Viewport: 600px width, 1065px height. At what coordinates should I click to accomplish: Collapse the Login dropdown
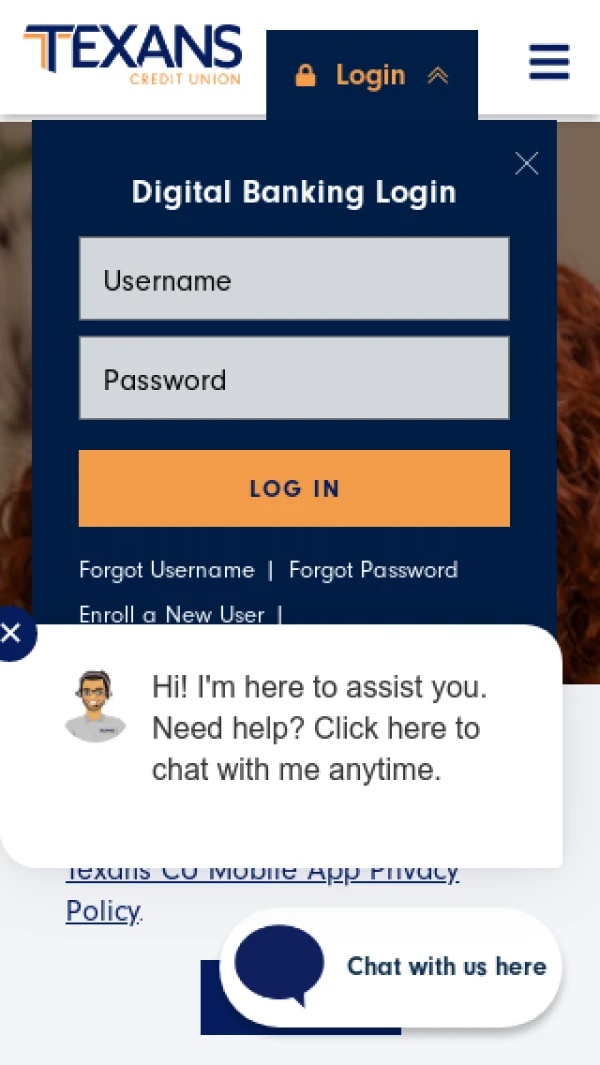(372, 76)
